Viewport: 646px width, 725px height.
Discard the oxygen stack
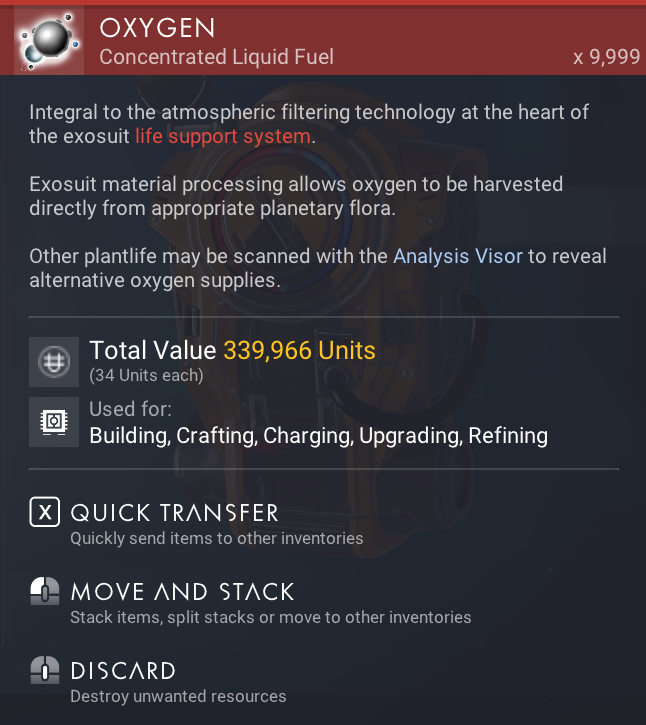(122, 670)
